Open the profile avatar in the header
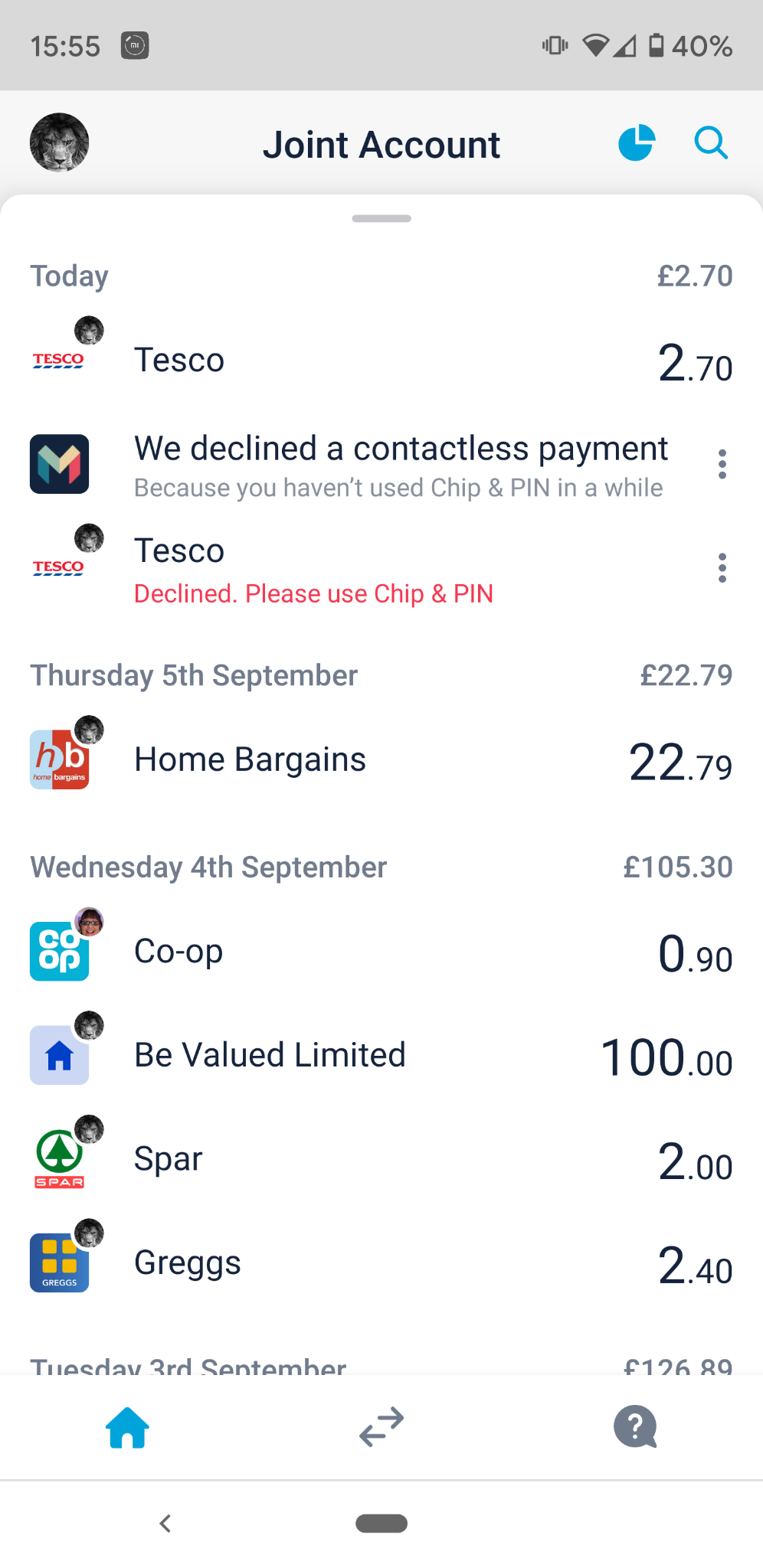763x1568 pixels. pyautogui.click(x=59, y=142)
